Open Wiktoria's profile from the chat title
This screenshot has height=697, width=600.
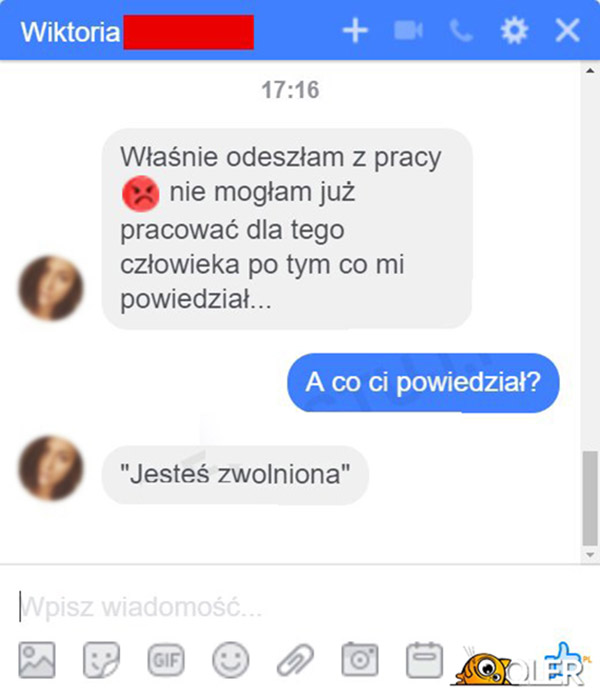[x=68, y=31]
